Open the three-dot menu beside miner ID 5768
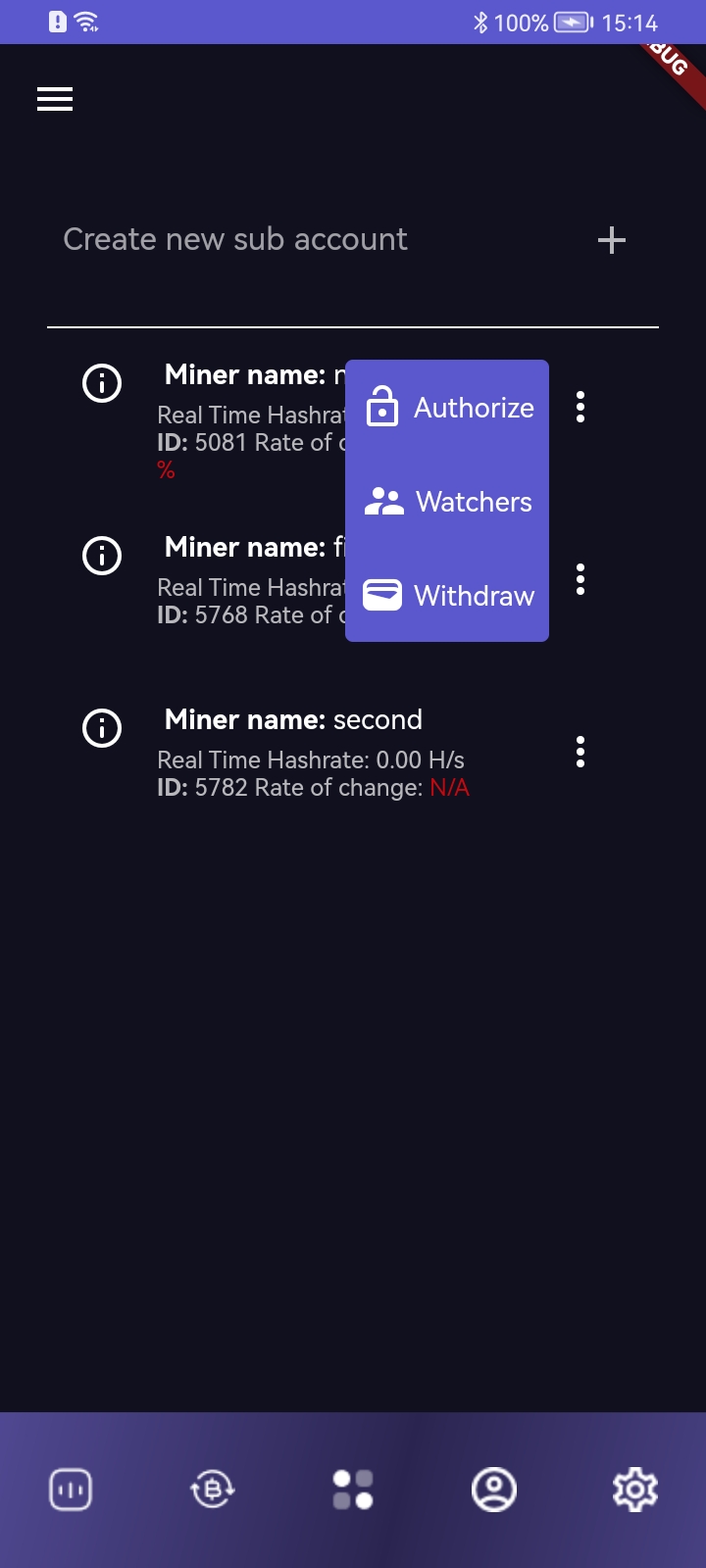The height and width of the screenshot is (1568, 706). (x=580, y=580)
